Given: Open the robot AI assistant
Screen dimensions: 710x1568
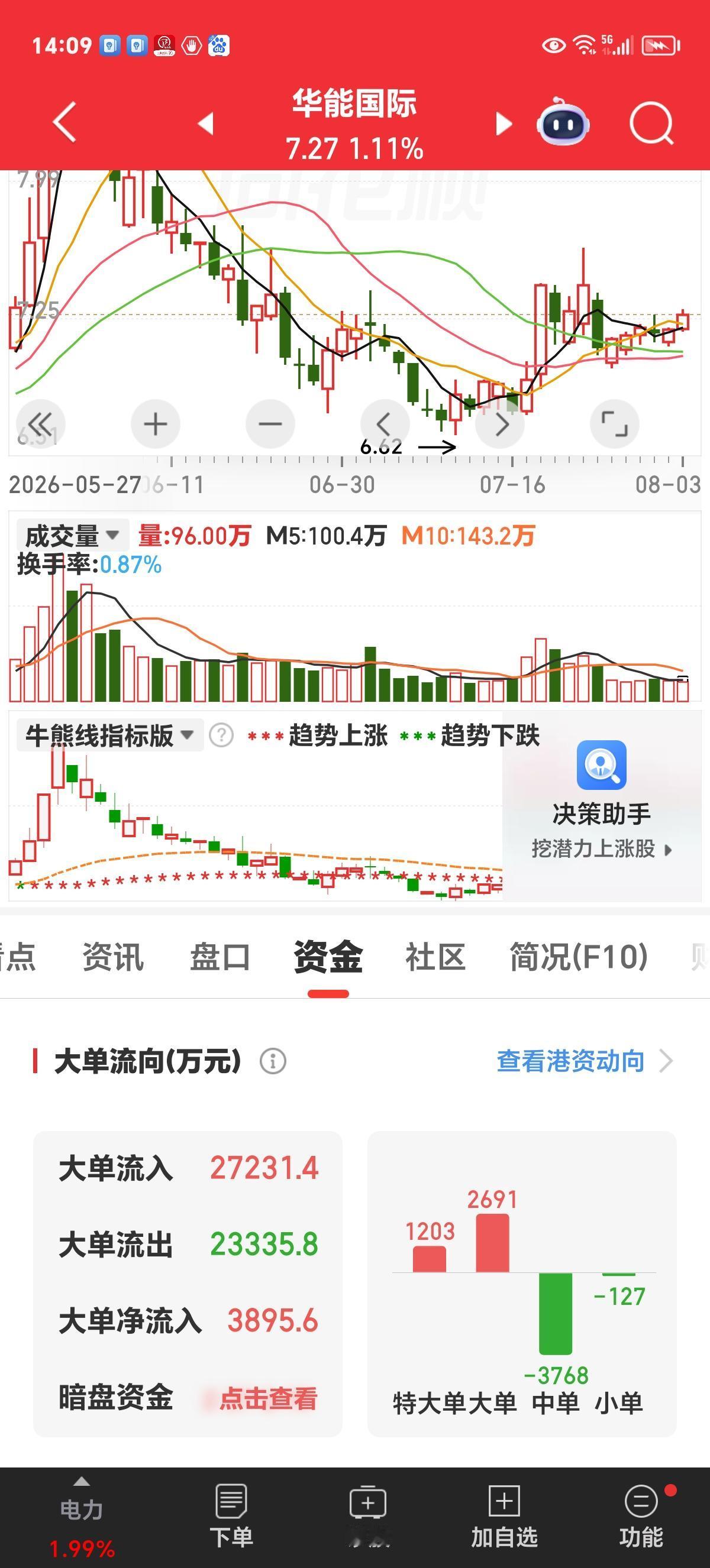Looking at the screenshot, I should [563, 121].
